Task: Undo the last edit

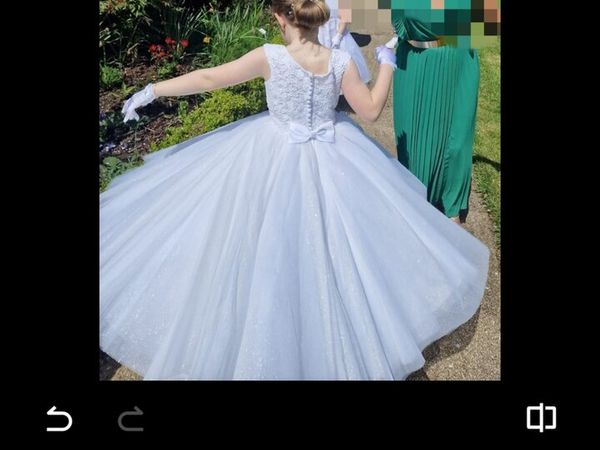Action: [59, 419]
